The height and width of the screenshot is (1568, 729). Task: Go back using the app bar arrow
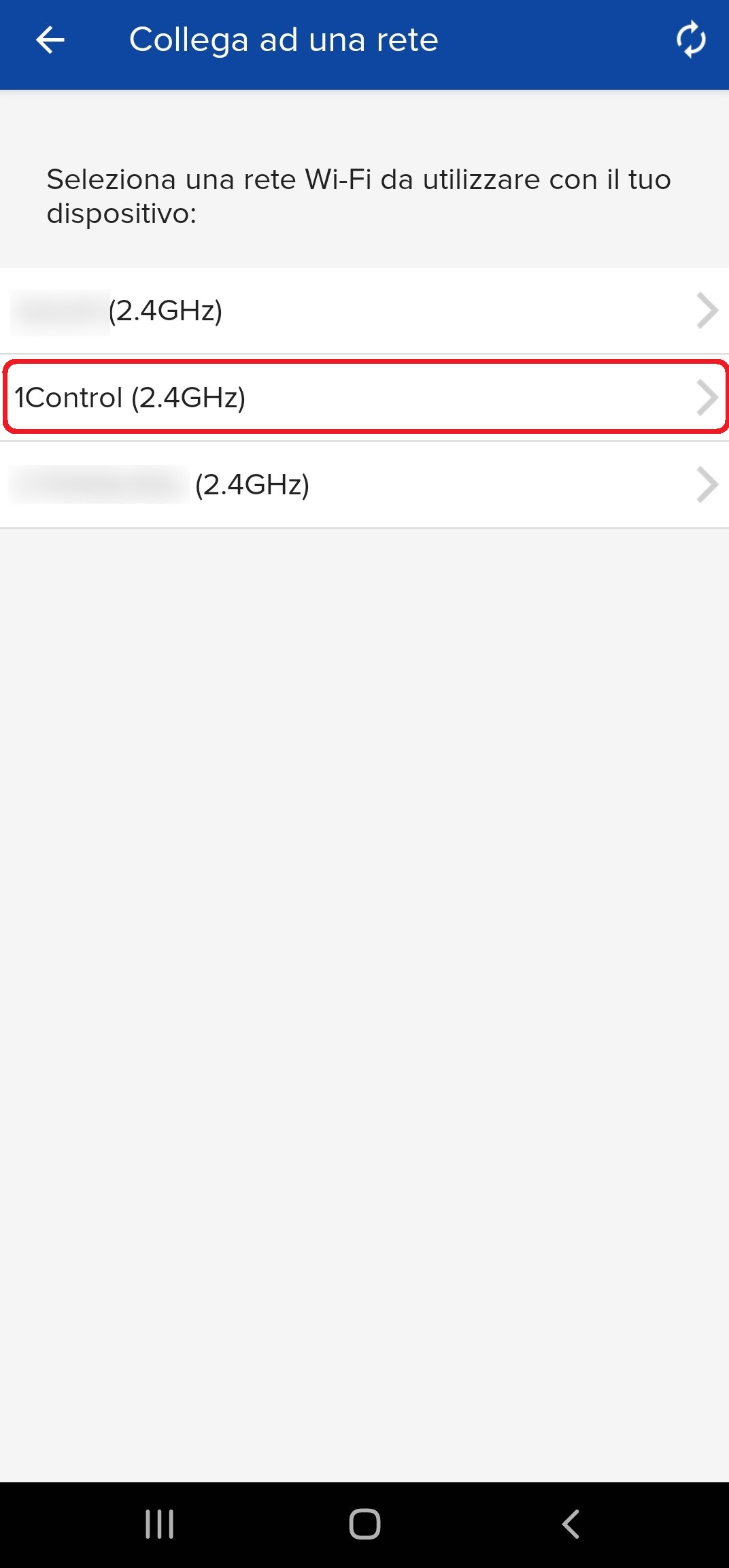tap(50, 40)
